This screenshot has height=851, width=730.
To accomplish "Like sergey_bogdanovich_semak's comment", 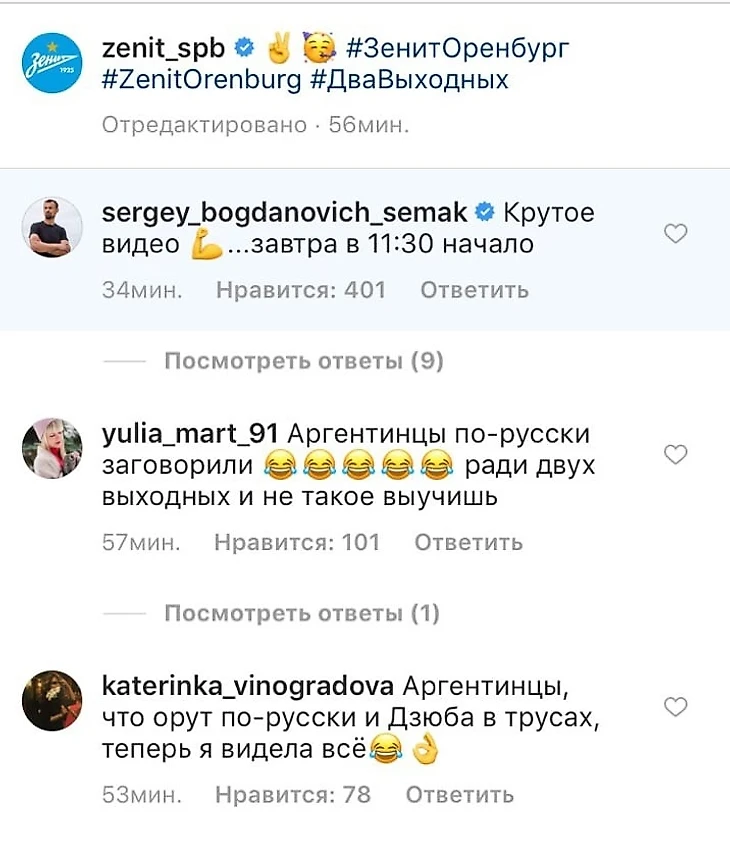I will (x=677, y=233).
